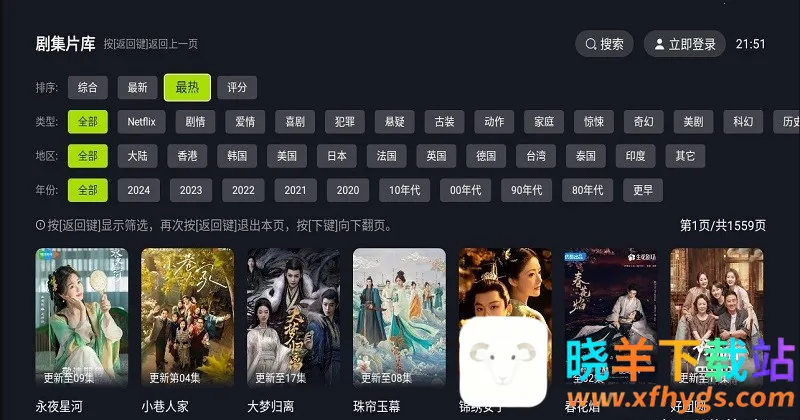Screen dimensions: 800x420
Task: Select 喜剧 genre filter
Action: [x=295, y=122]
